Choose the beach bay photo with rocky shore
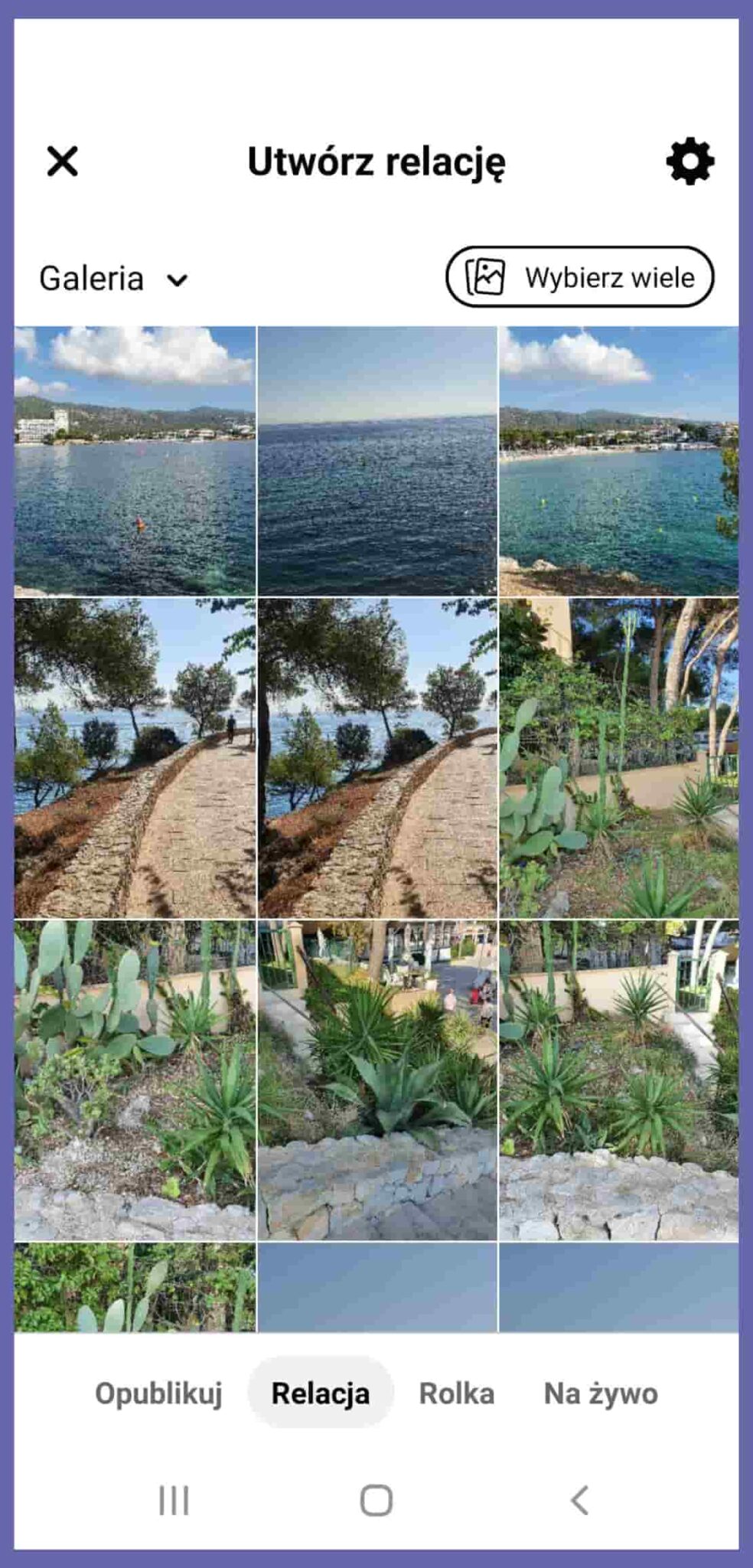The image size is (753, 1568). (618, 461)
